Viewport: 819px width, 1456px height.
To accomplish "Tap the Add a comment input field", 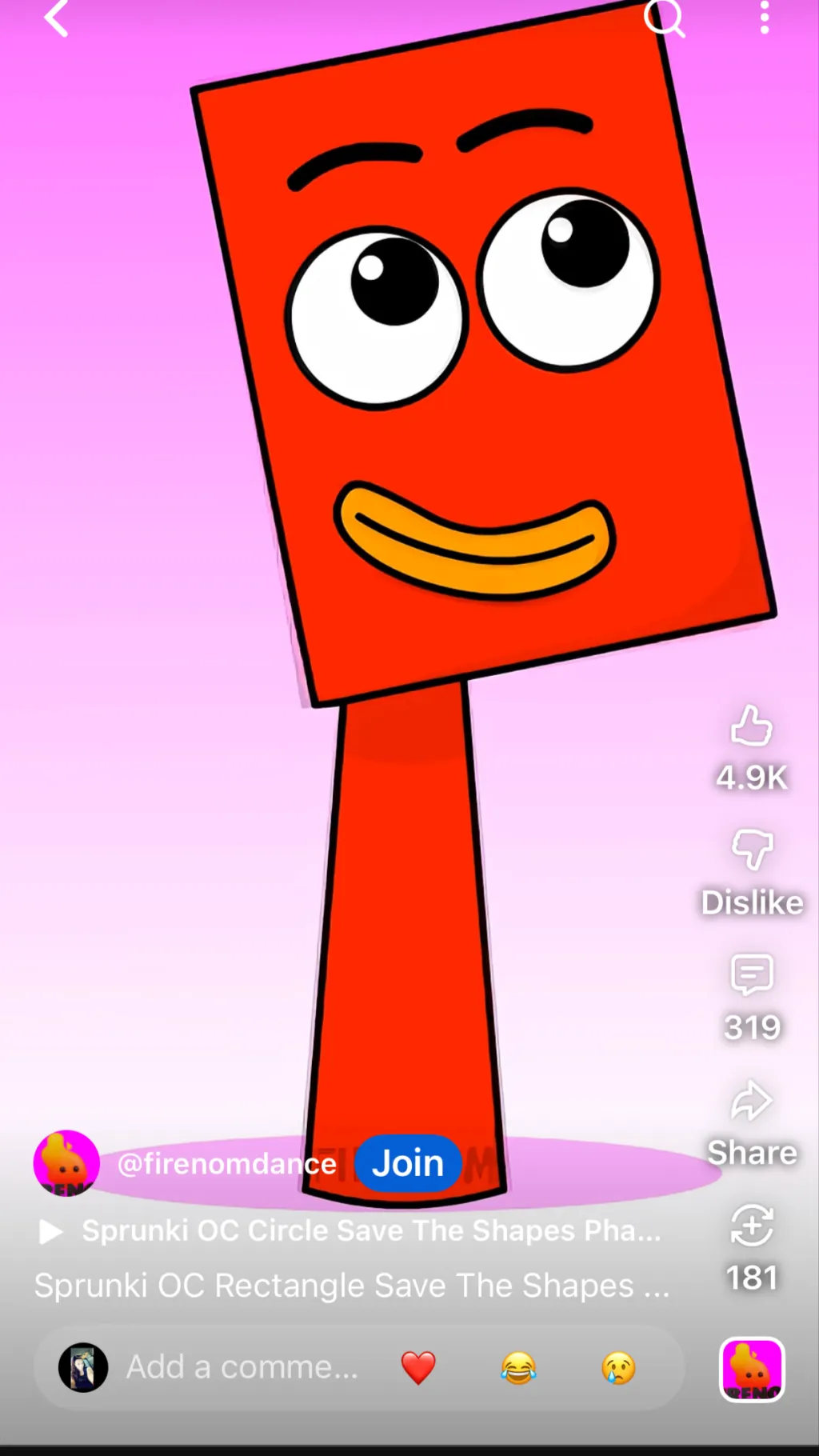I will tap(240, 1366).
